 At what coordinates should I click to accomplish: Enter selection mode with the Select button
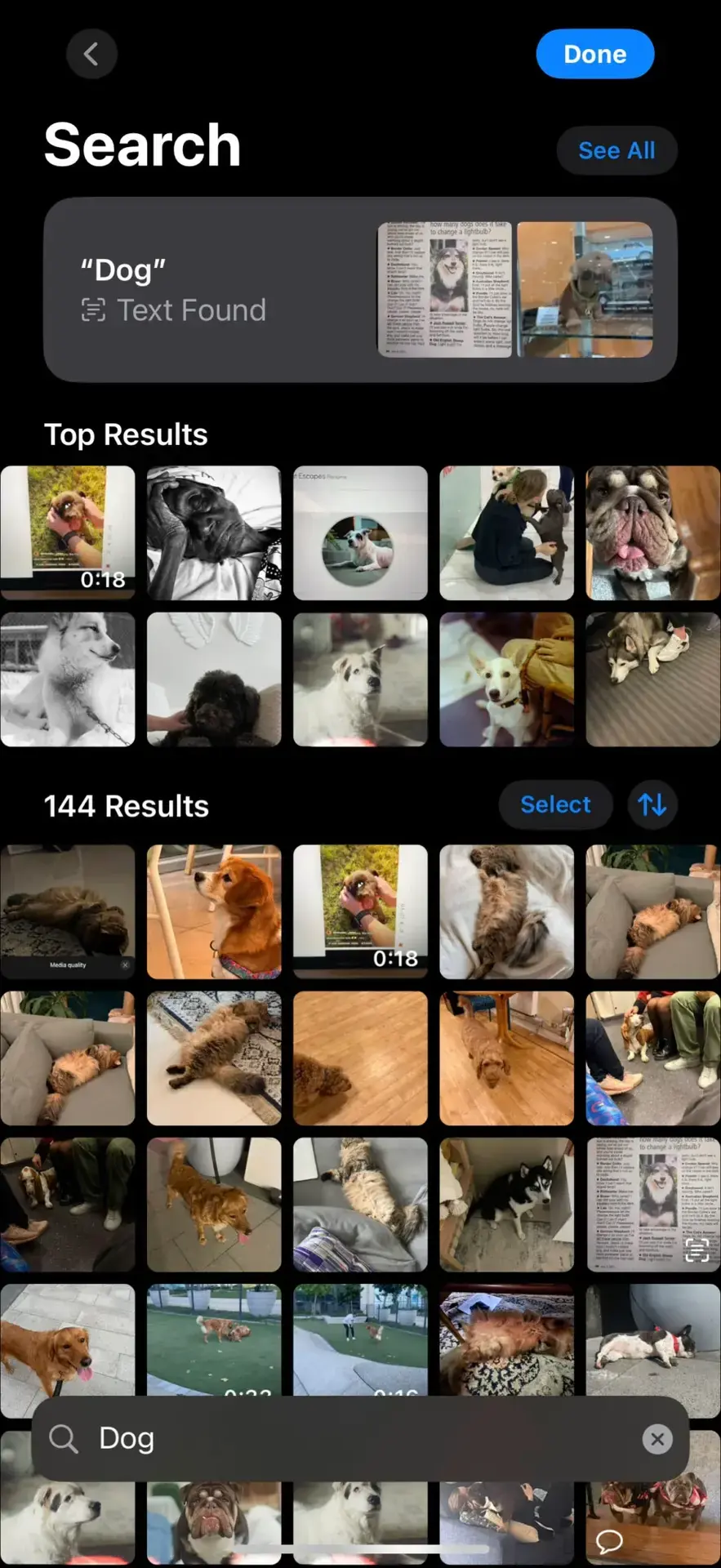[555, 804]
